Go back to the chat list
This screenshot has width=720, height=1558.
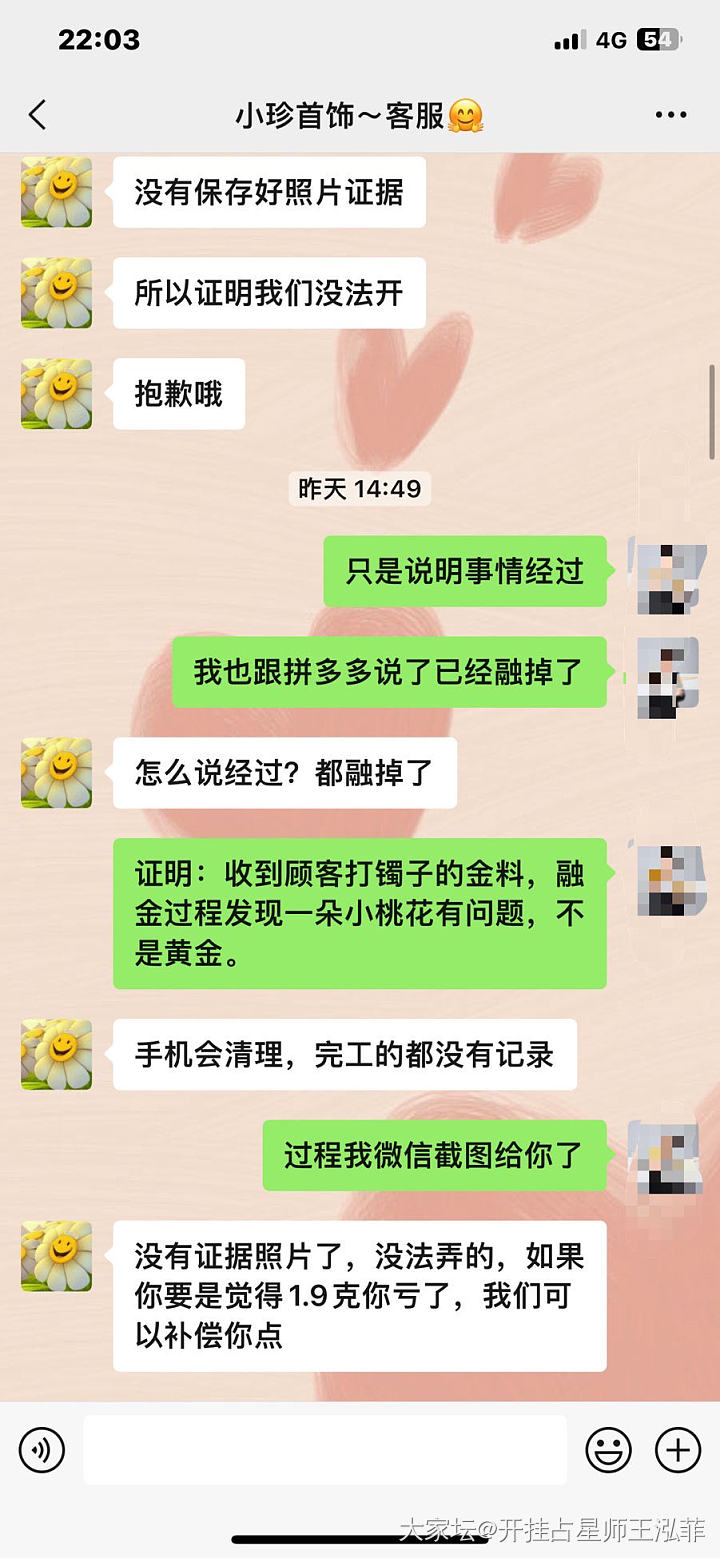click(x=38, y=115)
